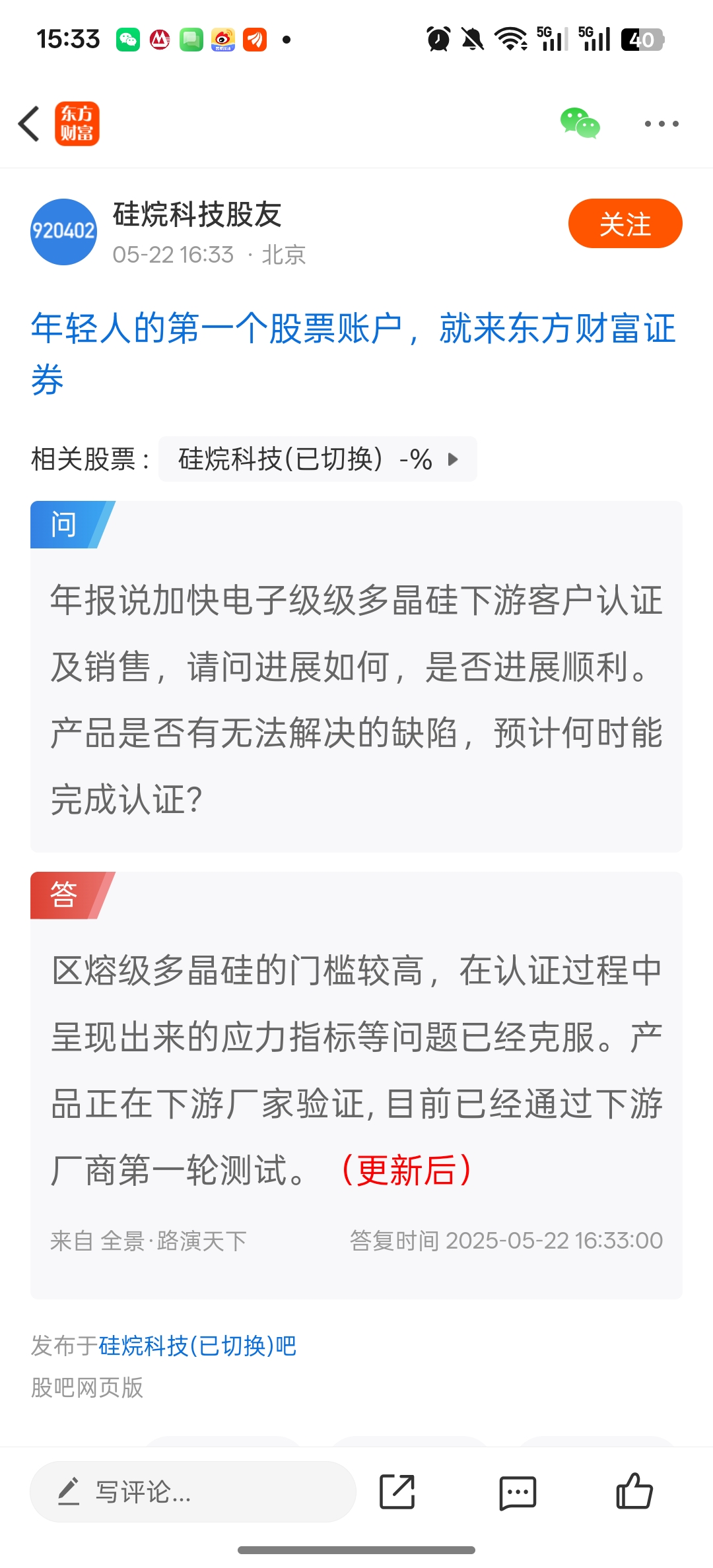
Task: Tap the 写评论 comment input field
Action: (193, 1491)
